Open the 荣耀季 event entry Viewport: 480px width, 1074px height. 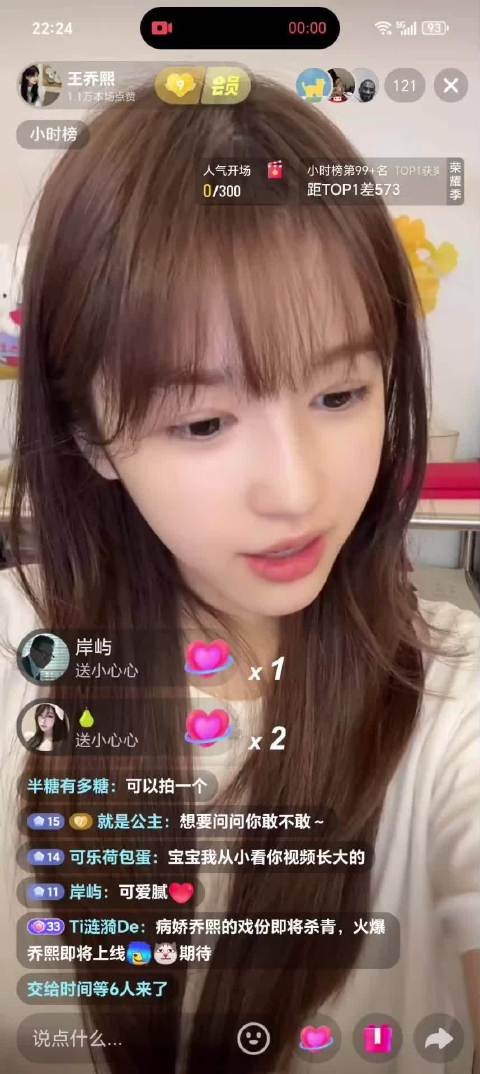pyautogui.click(x=455, y=181)
